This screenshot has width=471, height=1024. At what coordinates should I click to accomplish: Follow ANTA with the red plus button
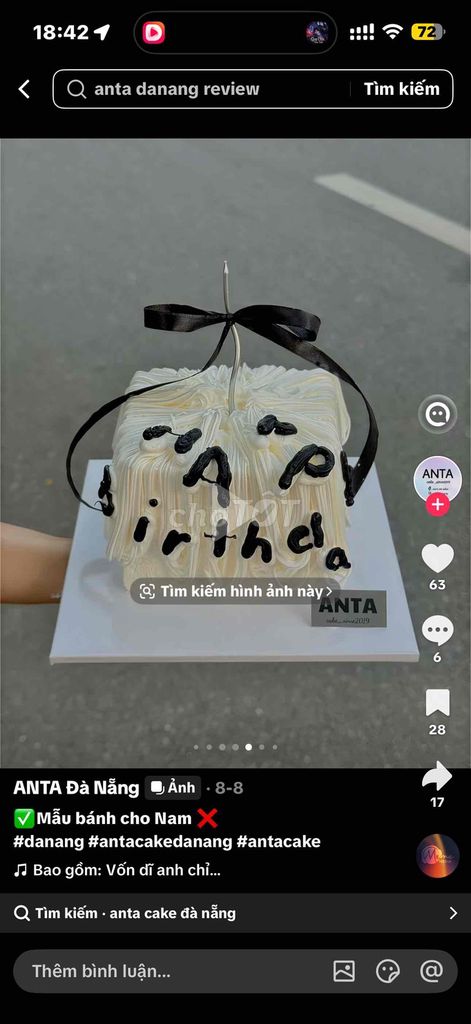[438, 505]
